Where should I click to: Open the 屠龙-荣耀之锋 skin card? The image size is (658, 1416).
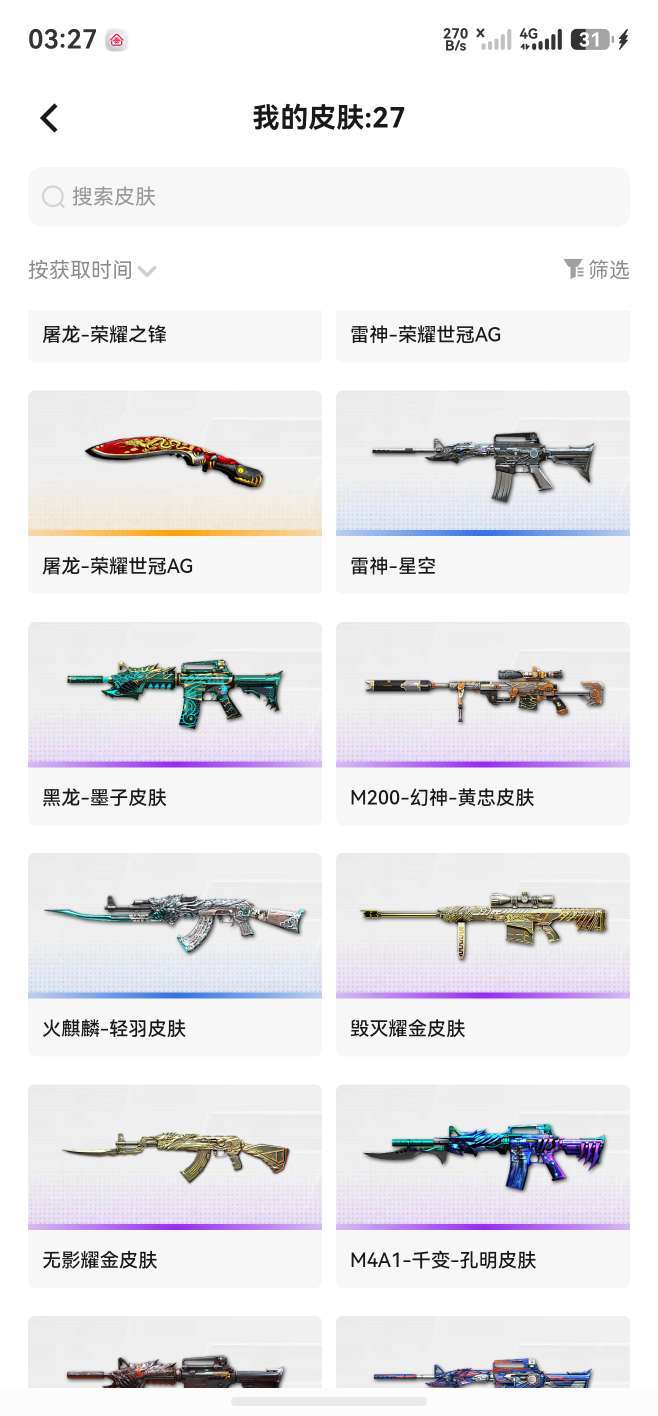175,336
